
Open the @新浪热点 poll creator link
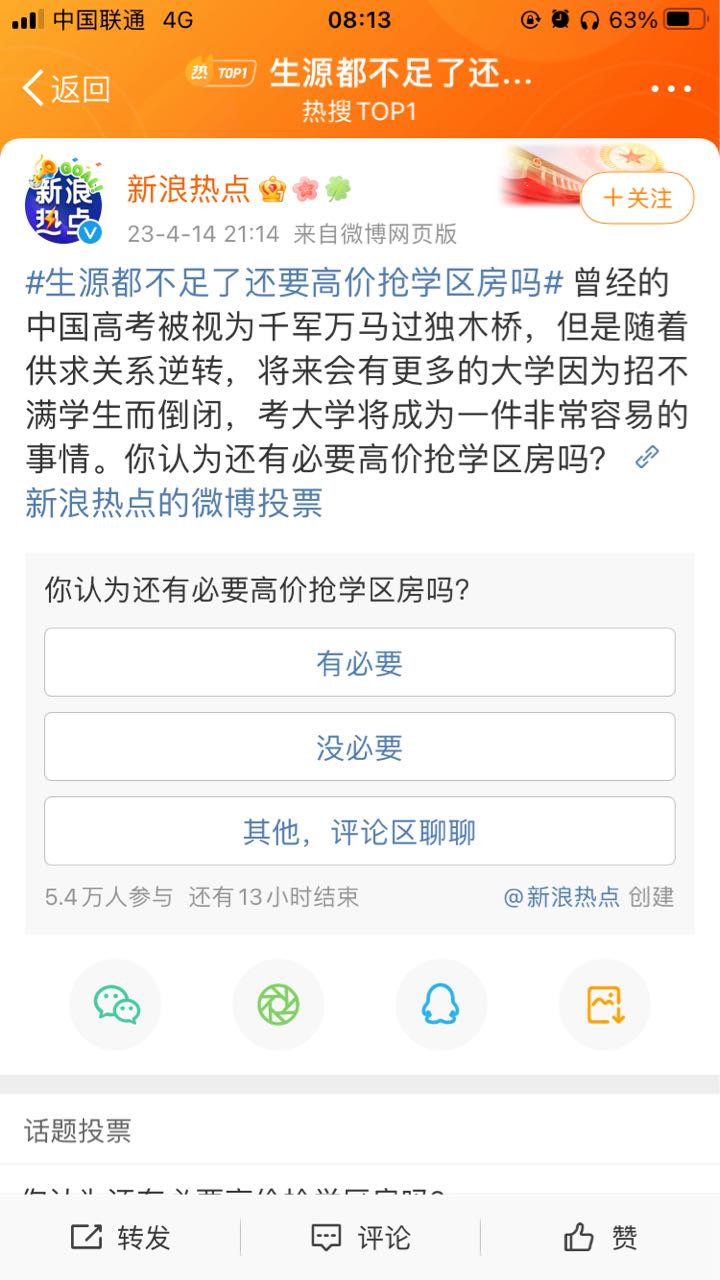pyautogui.click(x=561, y=897)
